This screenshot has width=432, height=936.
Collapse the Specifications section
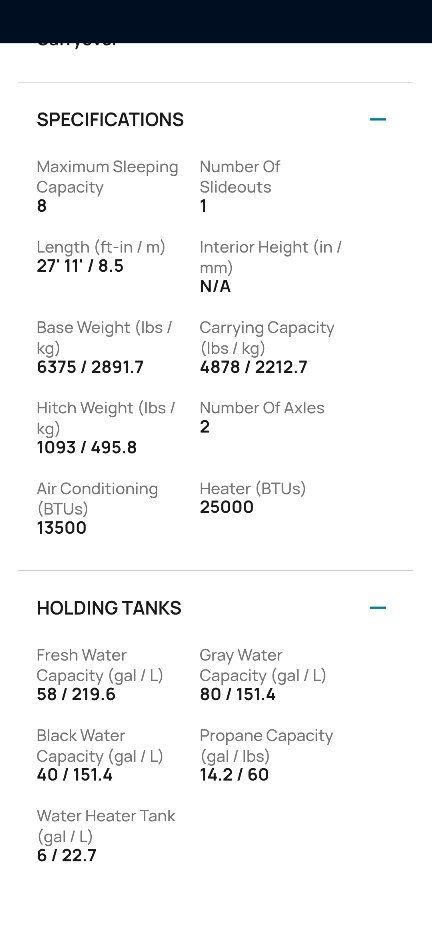point(378,119)
